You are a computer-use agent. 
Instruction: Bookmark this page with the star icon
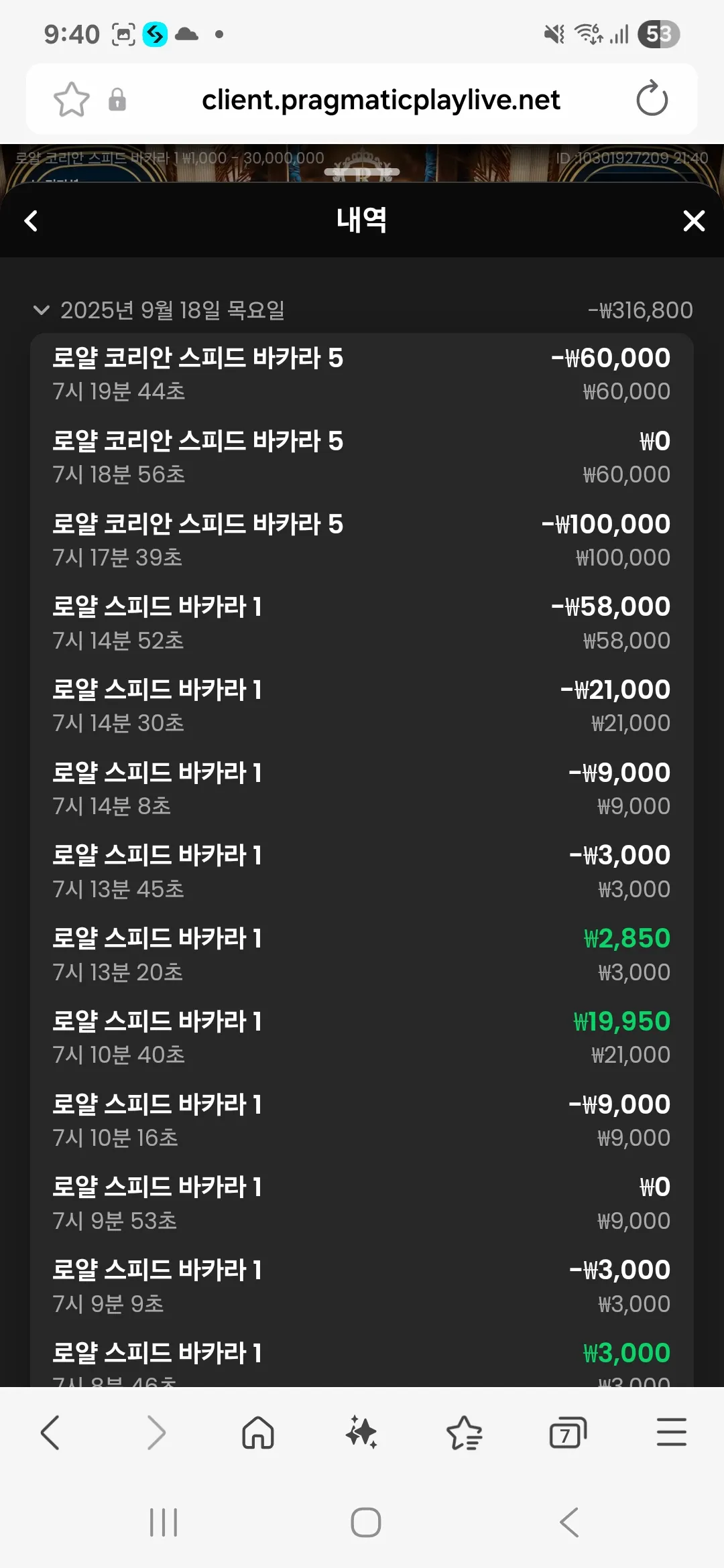coord(71,100)
